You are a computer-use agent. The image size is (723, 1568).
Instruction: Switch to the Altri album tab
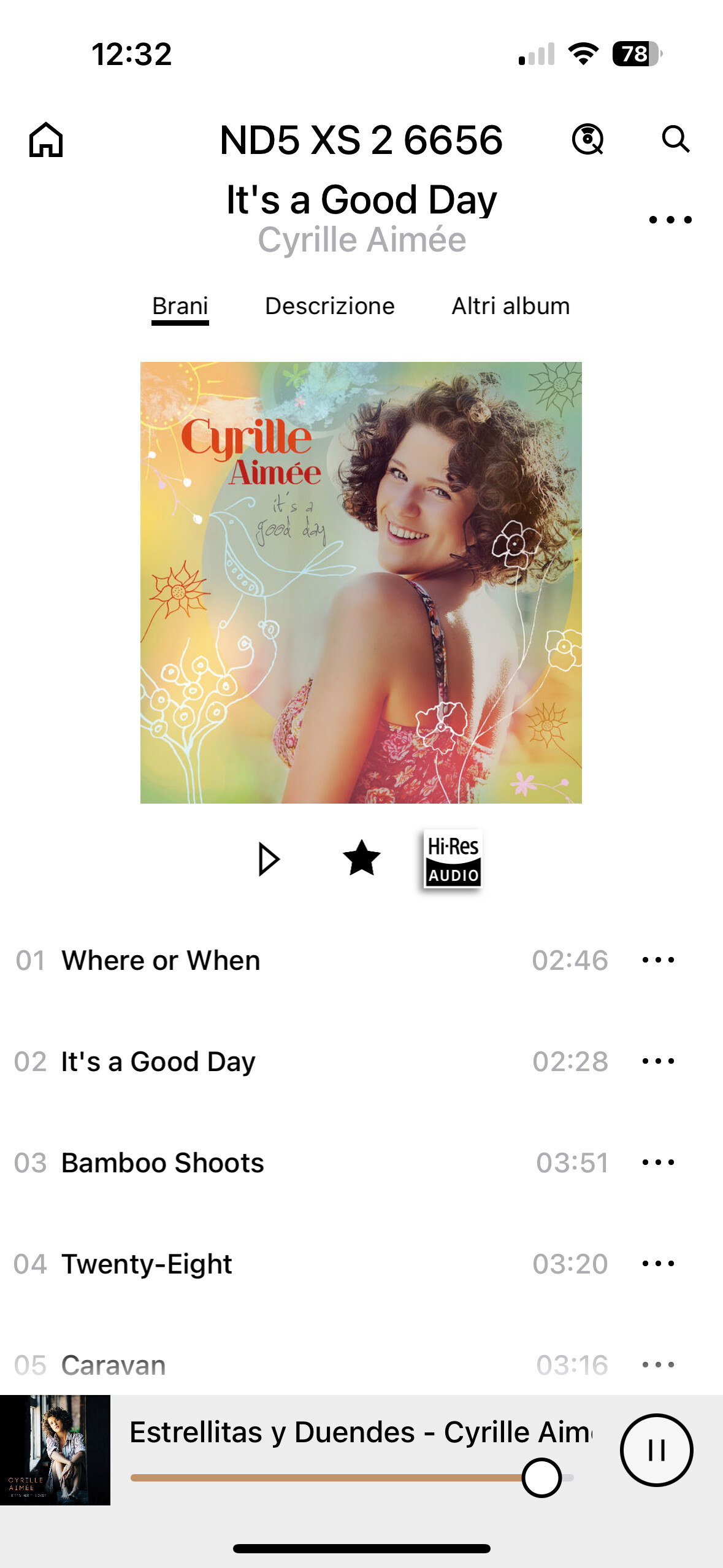click(x=510, y=306)
